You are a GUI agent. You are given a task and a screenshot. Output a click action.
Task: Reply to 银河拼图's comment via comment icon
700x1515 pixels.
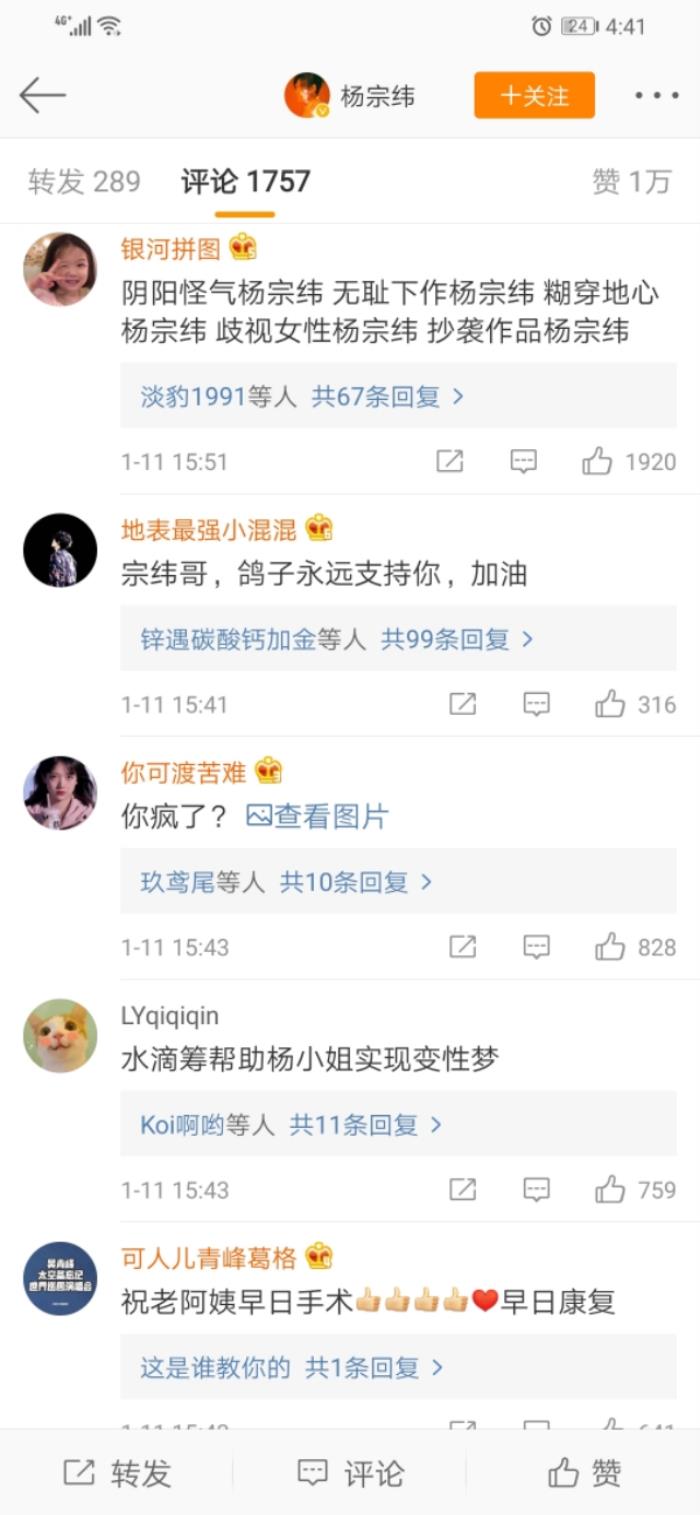(523, 461)
